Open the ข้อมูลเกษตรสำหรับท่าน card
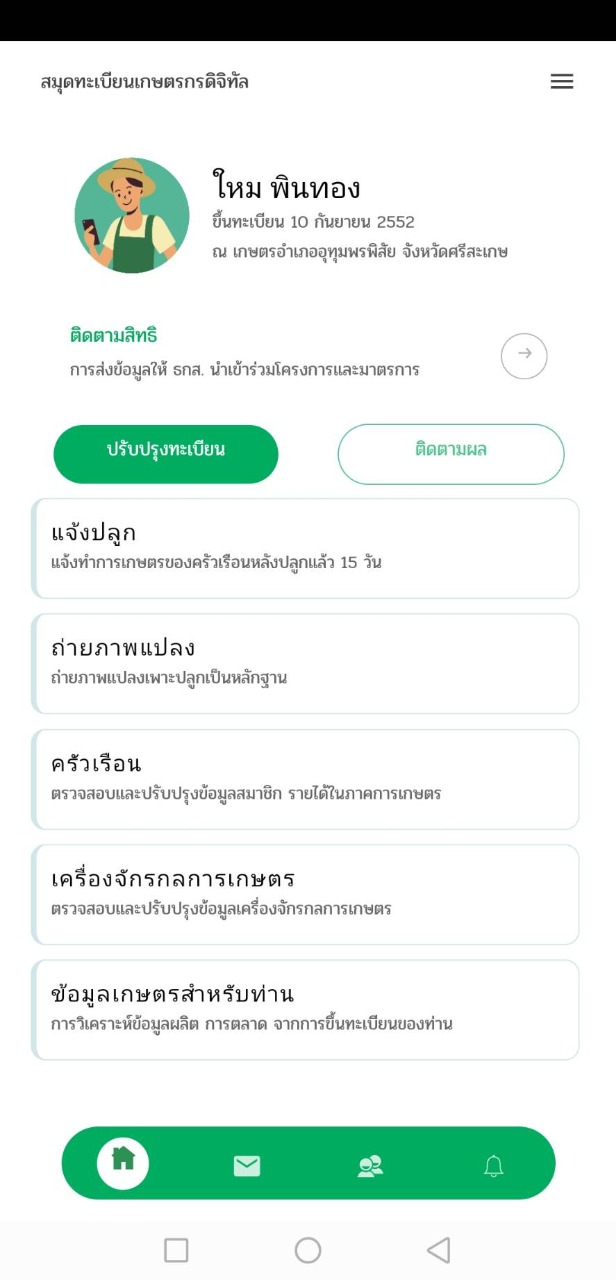 (306, 1009)
